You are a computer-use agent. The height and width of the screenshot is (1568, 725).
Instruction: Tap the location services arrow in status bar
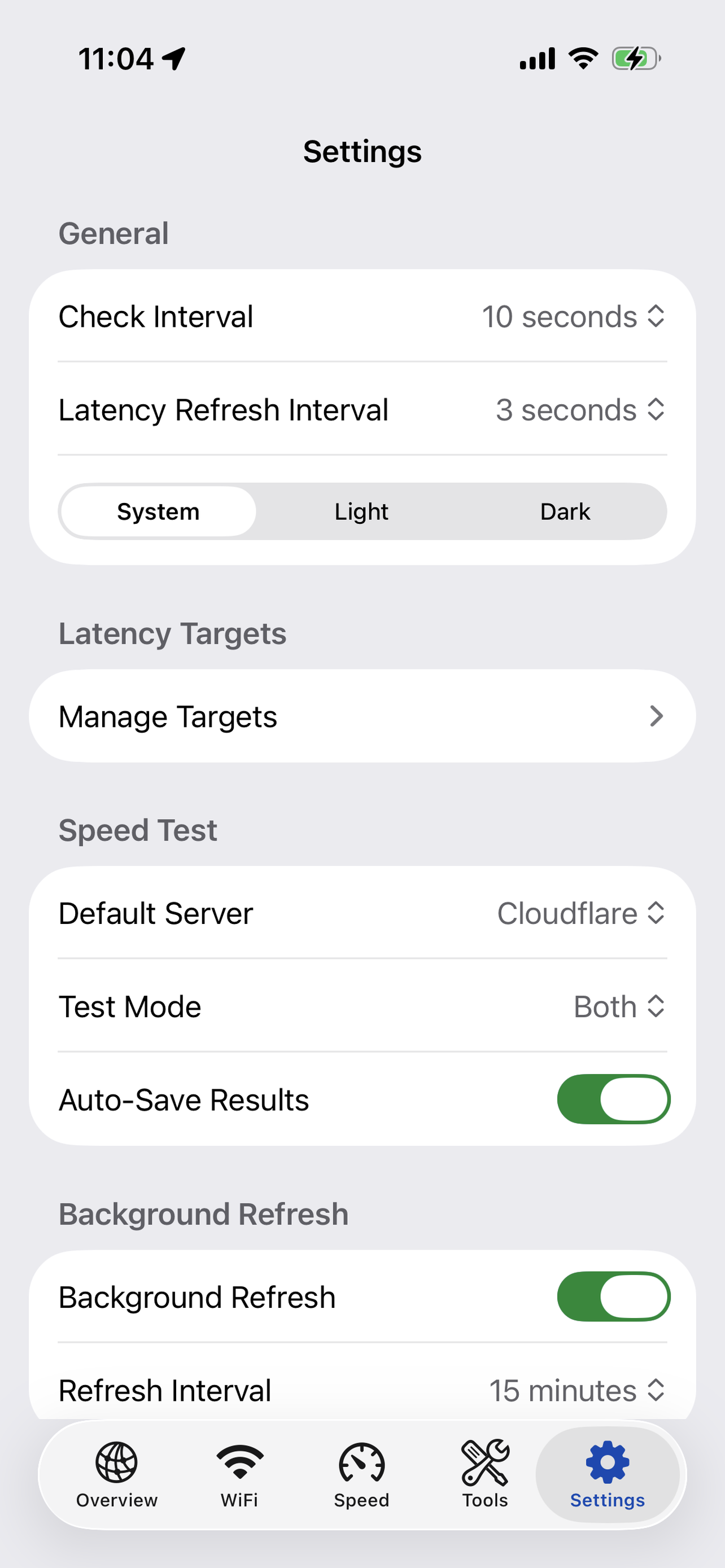[172, 58]
